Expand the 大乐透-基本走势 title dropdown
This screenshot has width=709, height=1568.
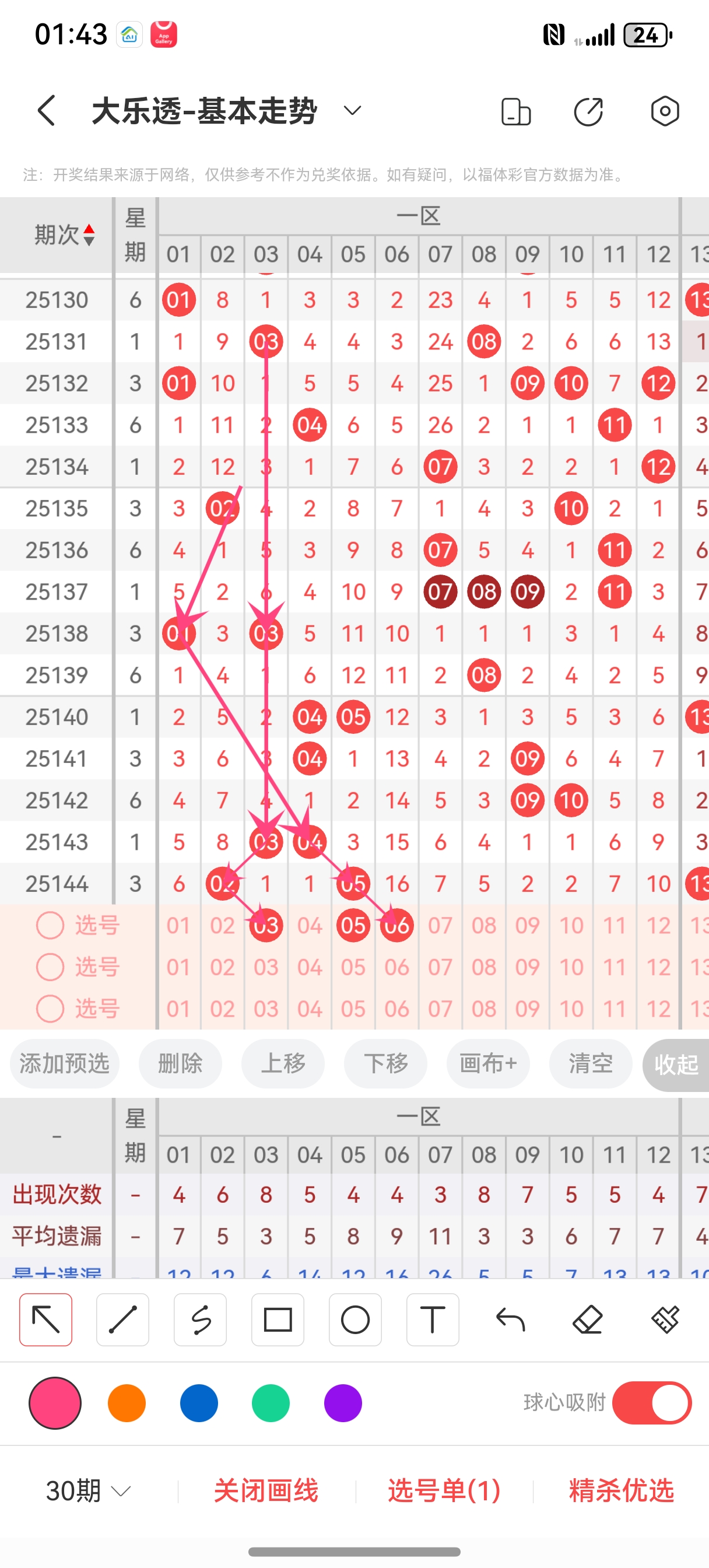(x=352, y=111)
